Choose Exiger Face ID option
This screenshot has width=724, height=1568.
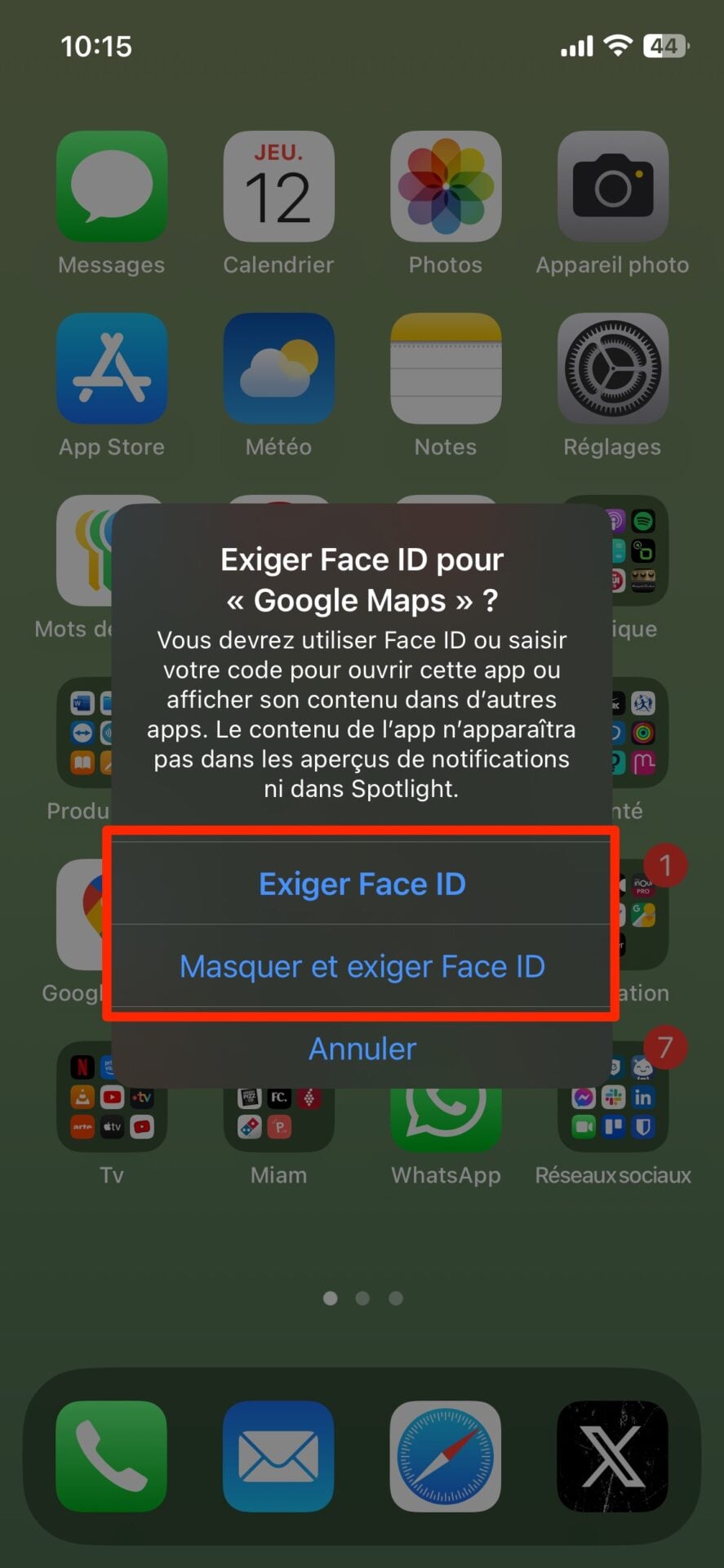click(362, 884)
